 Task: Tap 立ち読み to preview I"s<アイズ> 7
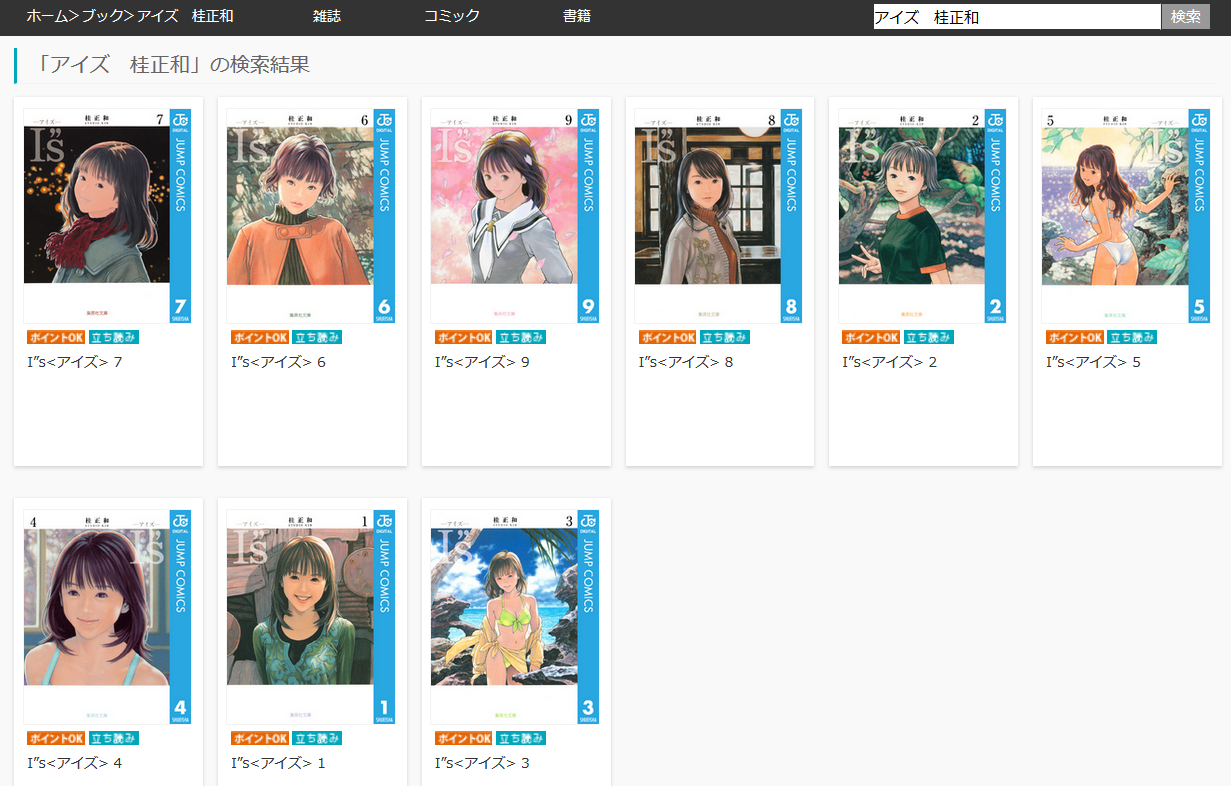point(114,338)
